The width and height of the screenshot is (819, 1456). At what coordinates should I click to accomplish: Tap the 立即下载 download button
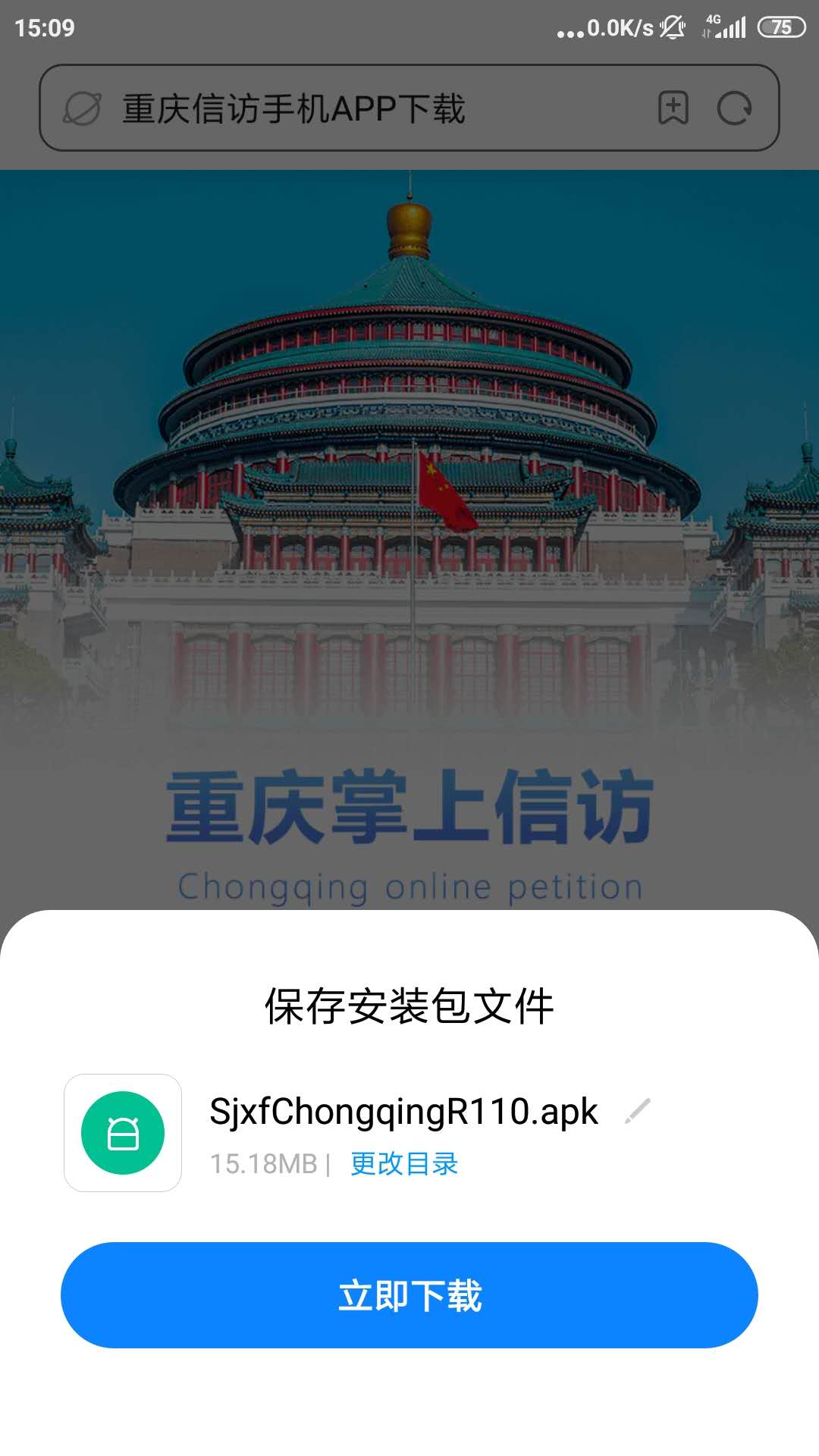pos(409,1295)
